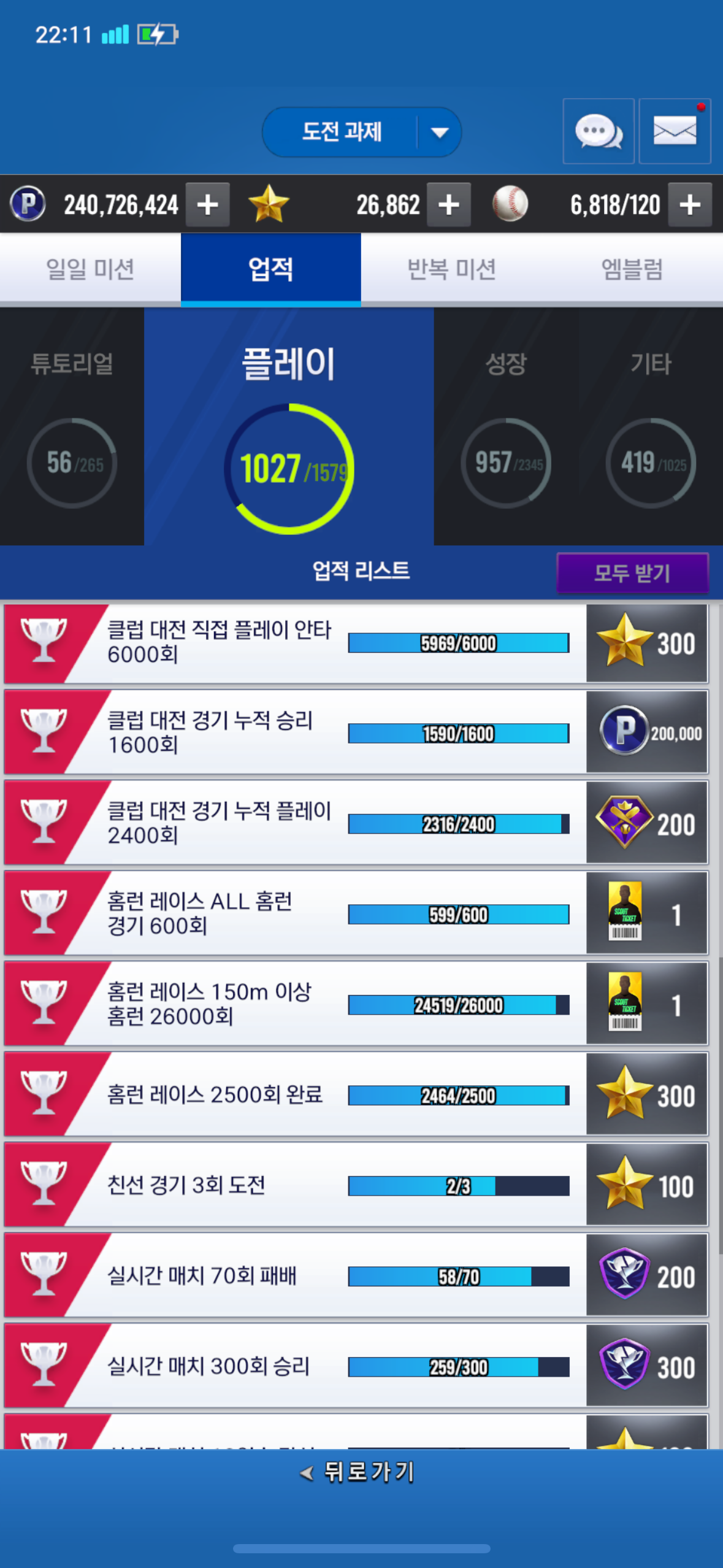Add stars using the plus button

click(x=449, y=205)
